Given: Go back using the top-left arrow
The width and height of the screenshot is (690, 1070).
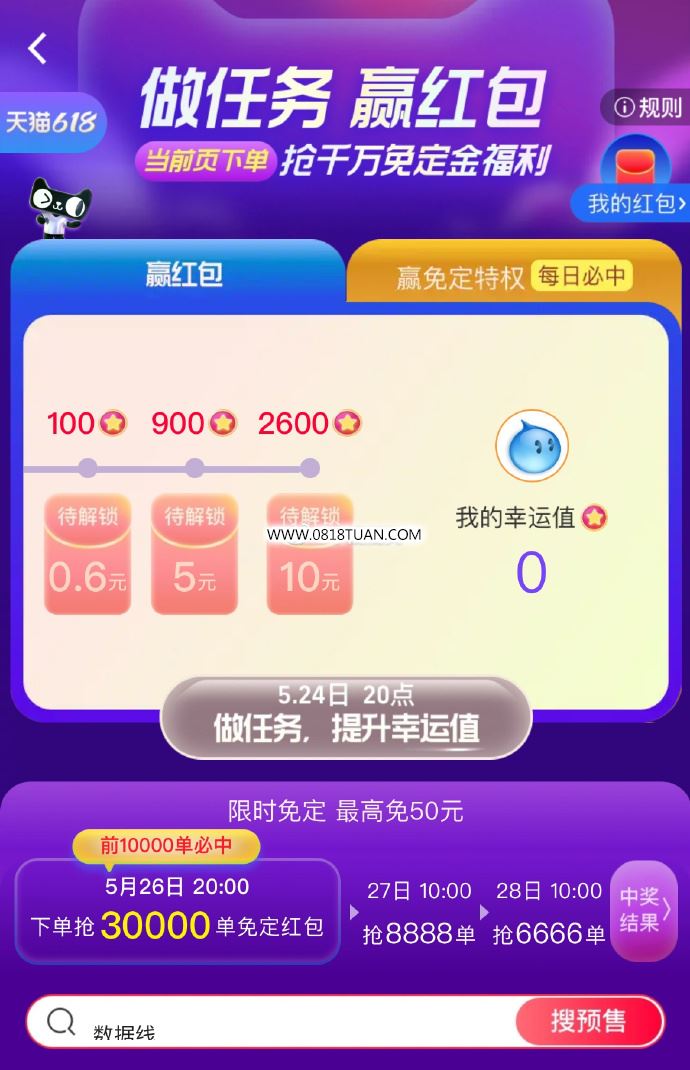Looking at the screenshot, I should (38, 48).
